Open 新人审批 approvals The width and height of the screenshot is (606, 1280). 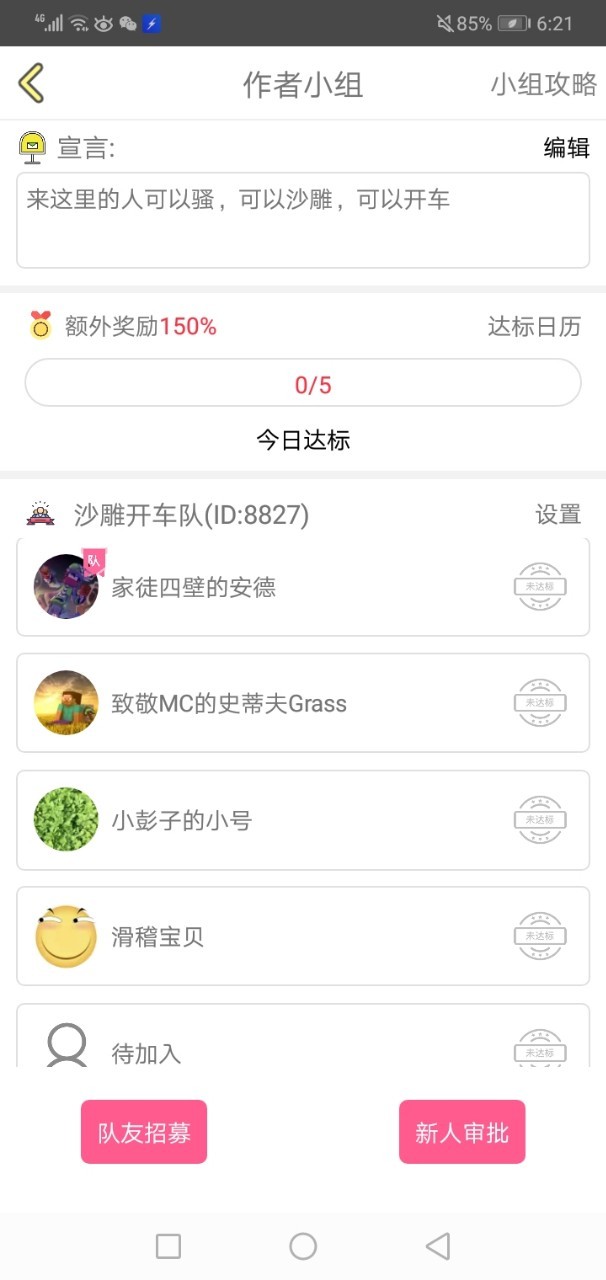tap(462, 1132)
